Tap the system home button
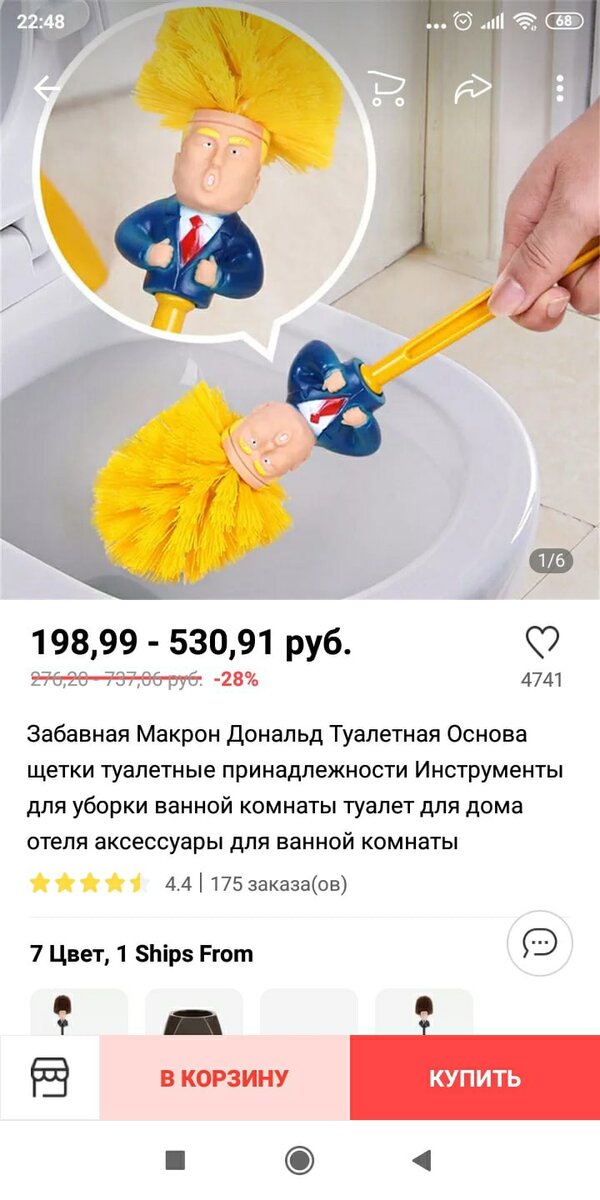600x1200 pixels. click(299, 1160)
